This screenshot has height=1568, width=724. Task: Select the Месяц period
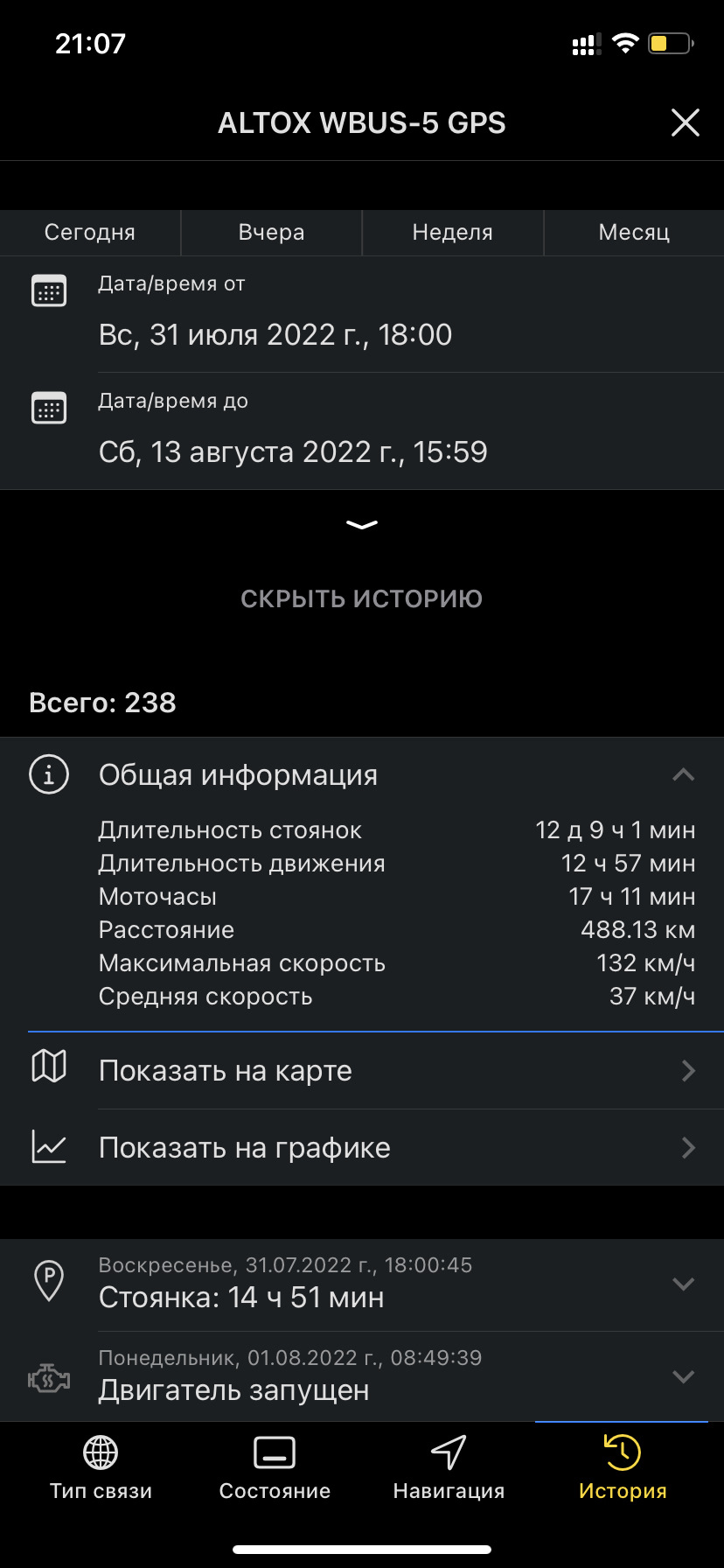(634, 233)
